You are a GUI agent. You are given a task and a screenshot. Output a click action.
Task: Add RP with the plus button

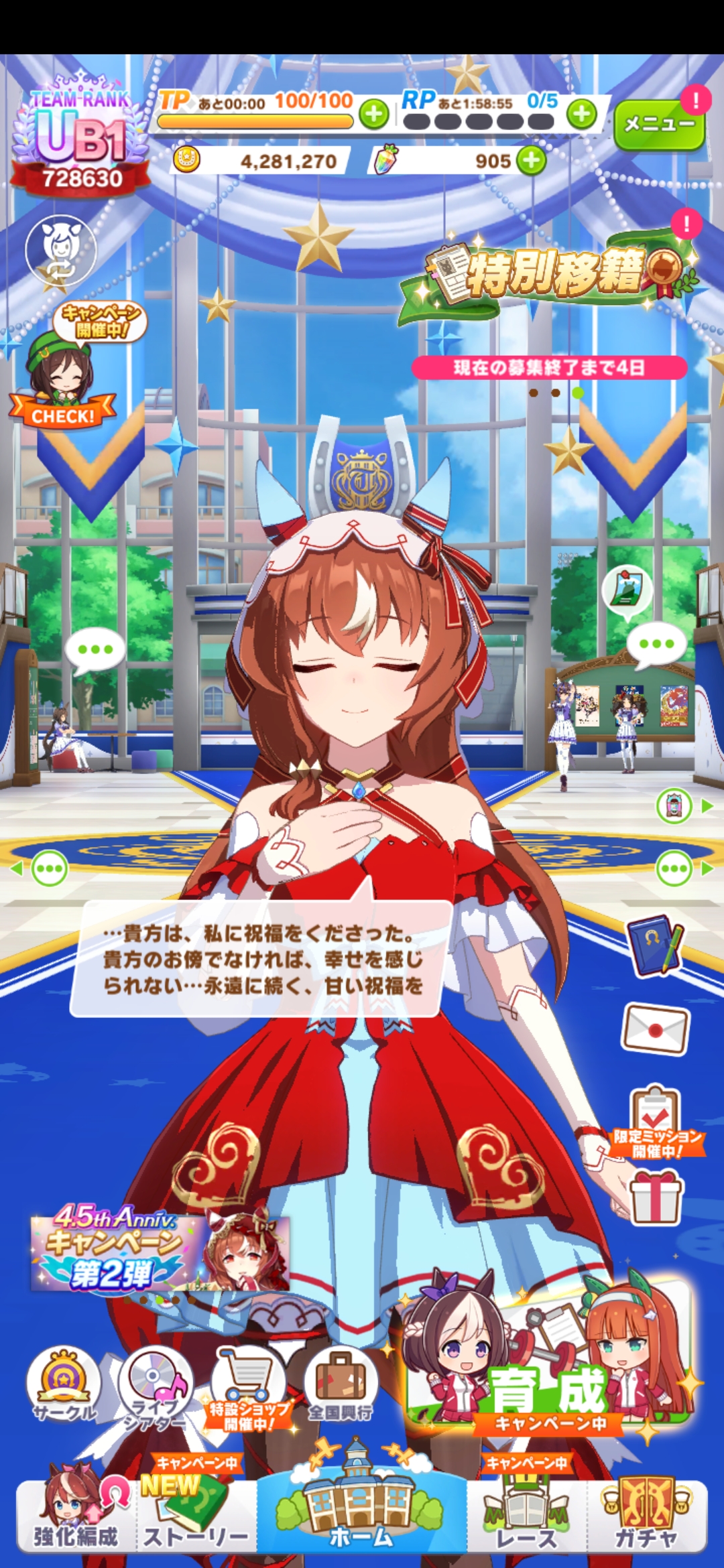(582, 114)
